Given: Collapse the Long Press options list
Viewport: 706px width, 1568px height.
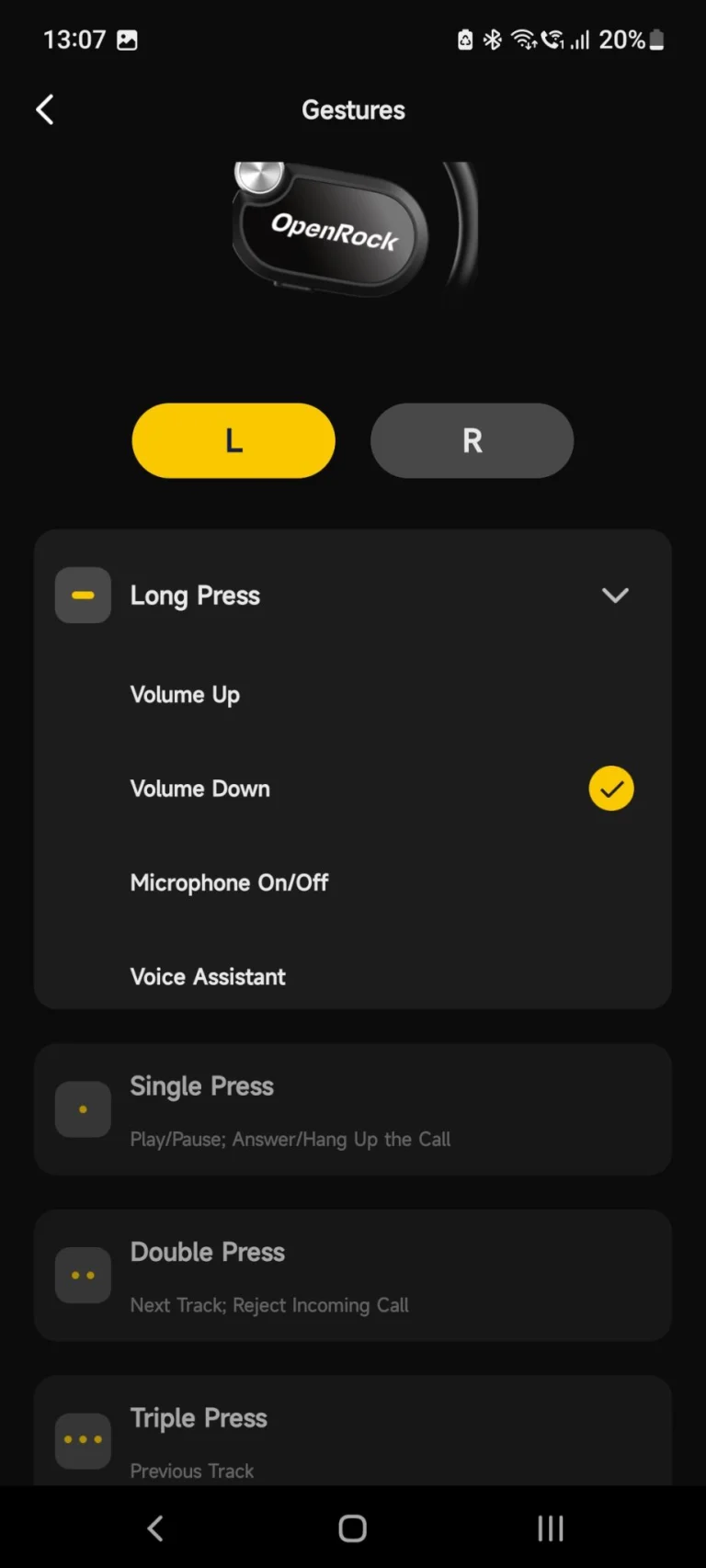Looking at the screenshot, I should click(x=616, y=595).
